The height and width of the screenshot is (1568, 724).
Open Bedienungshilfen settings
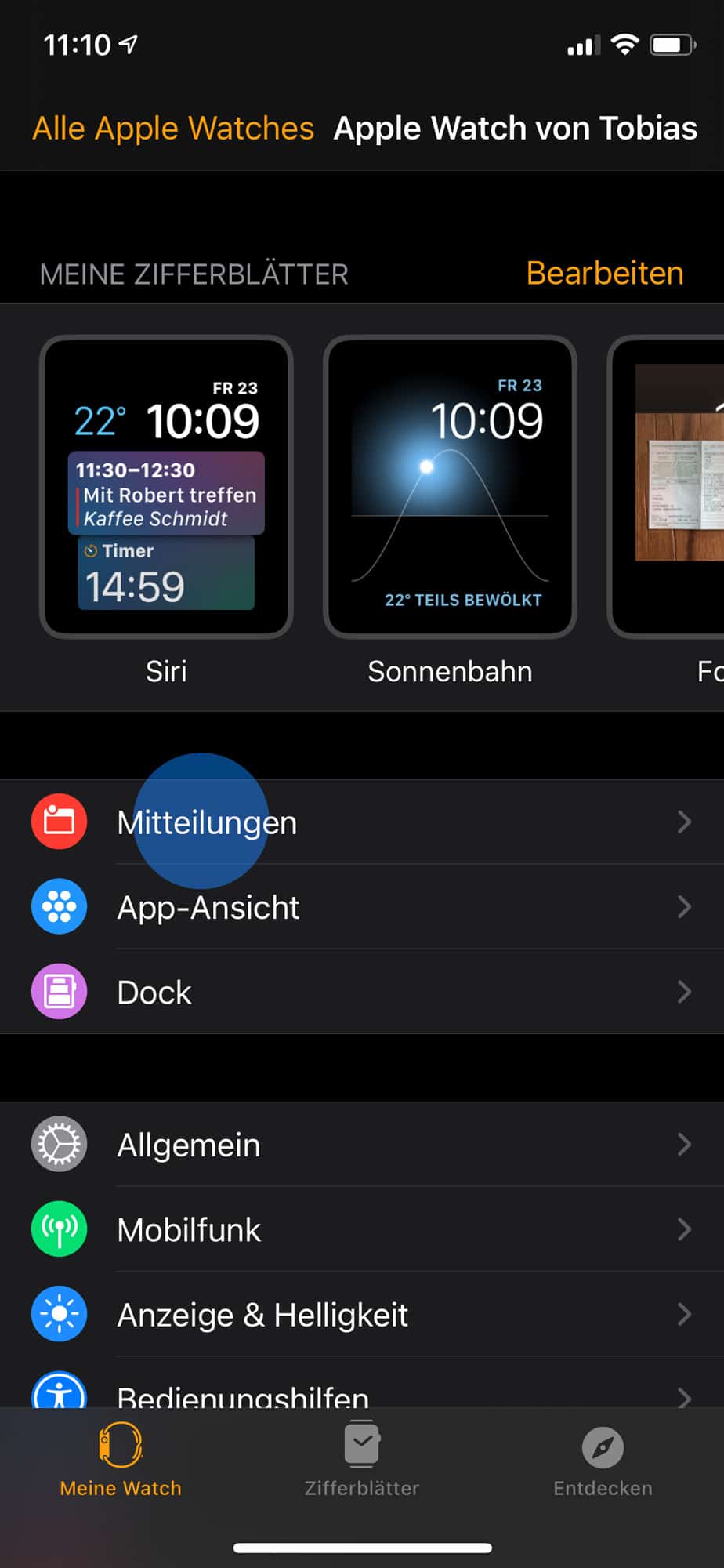click(x=362, y=1382)
